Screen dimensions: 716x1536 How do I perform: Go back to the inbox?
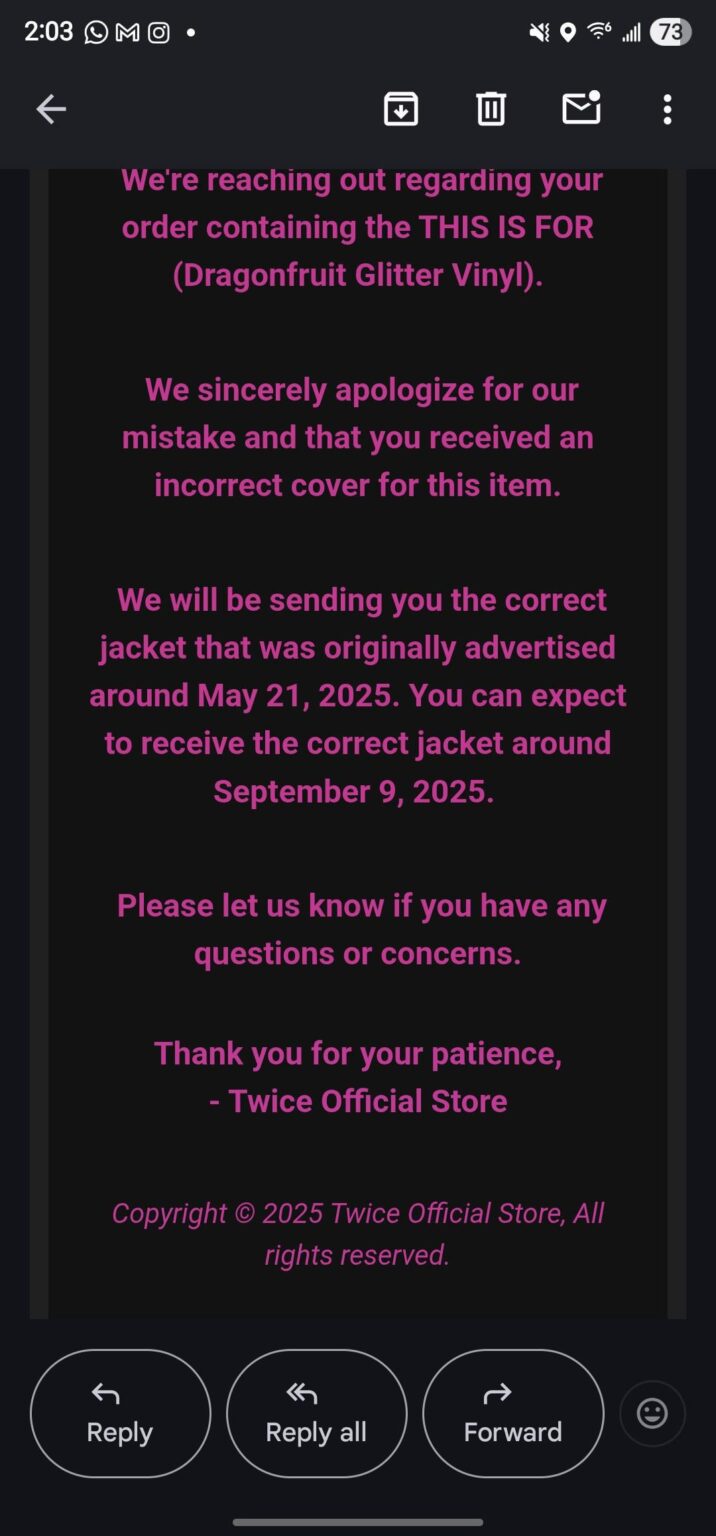point(51,109)
